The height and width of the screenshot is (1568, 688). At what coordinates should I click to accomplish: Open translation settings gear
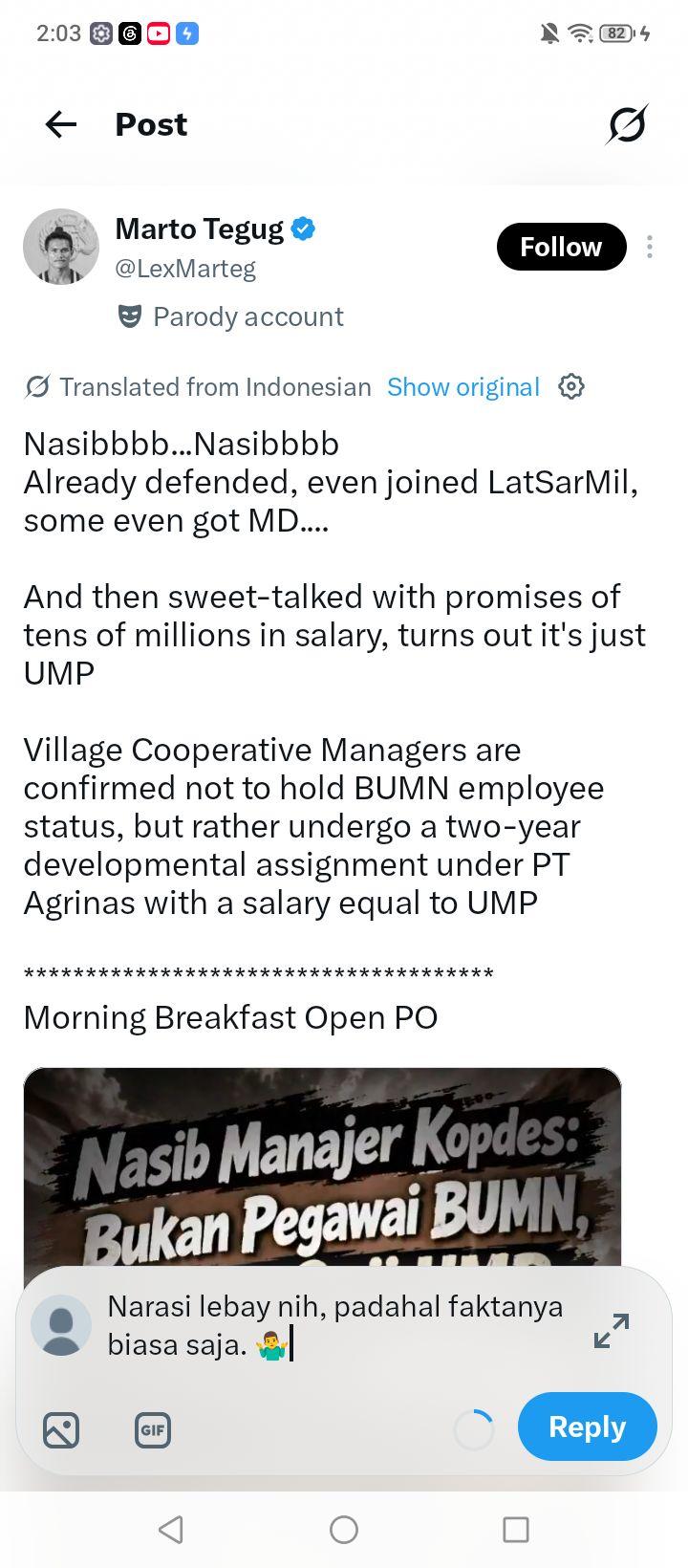pyautogui.click(x=571, y=387)
